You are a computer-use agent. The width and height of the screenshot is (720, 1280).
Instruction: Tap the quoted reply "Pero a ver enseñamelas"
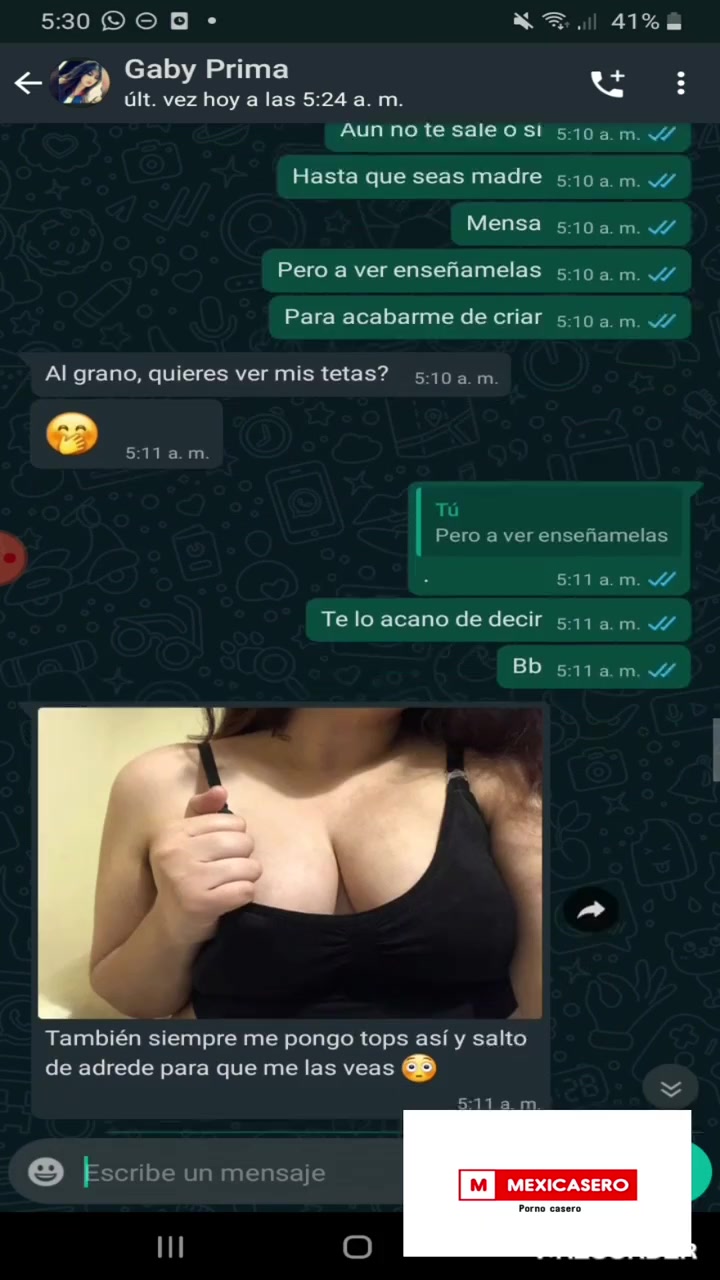[x=550, y=524]
